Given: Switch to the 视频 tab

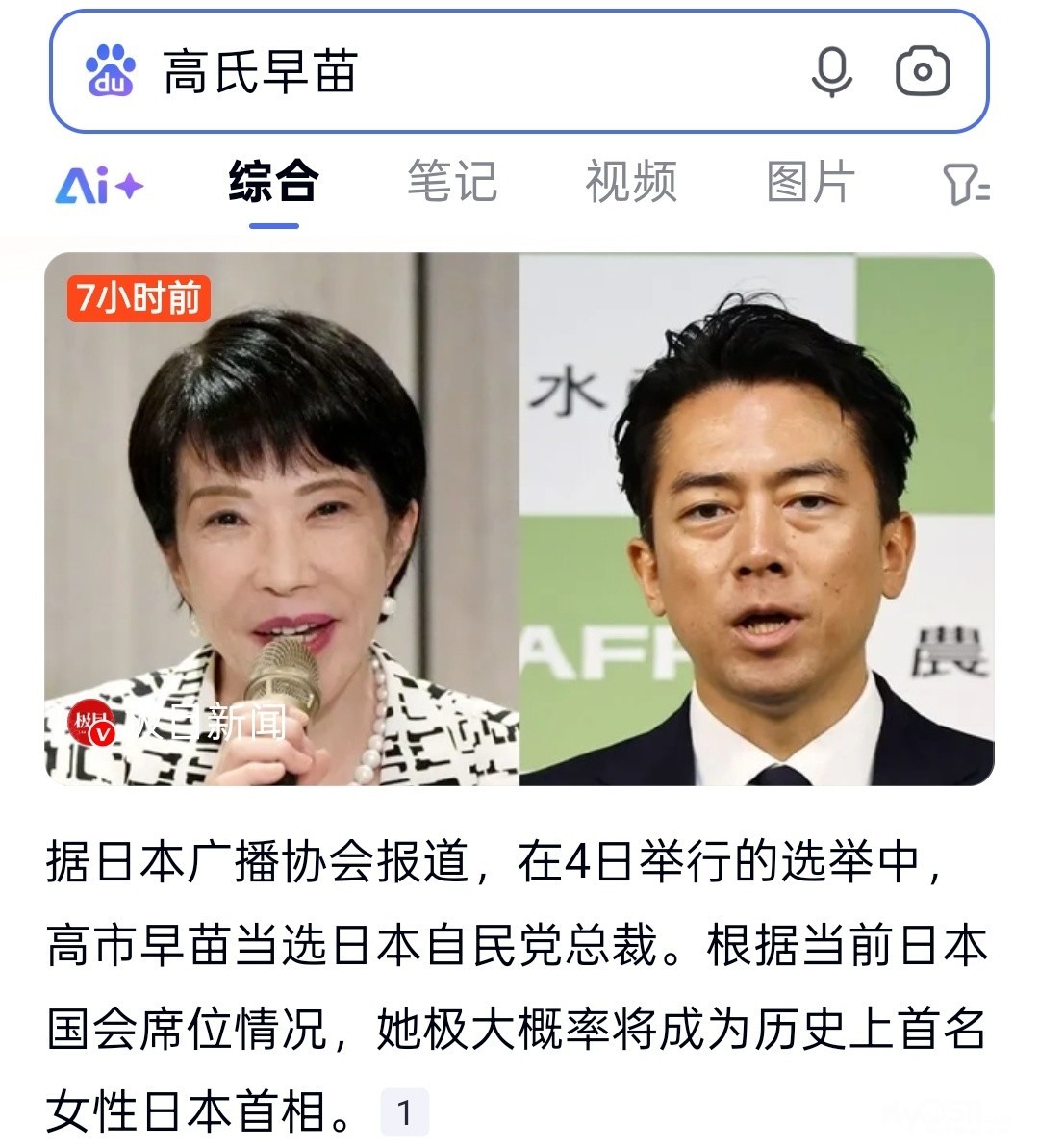Looking at the screenshot, I should [x=631, y=182].
